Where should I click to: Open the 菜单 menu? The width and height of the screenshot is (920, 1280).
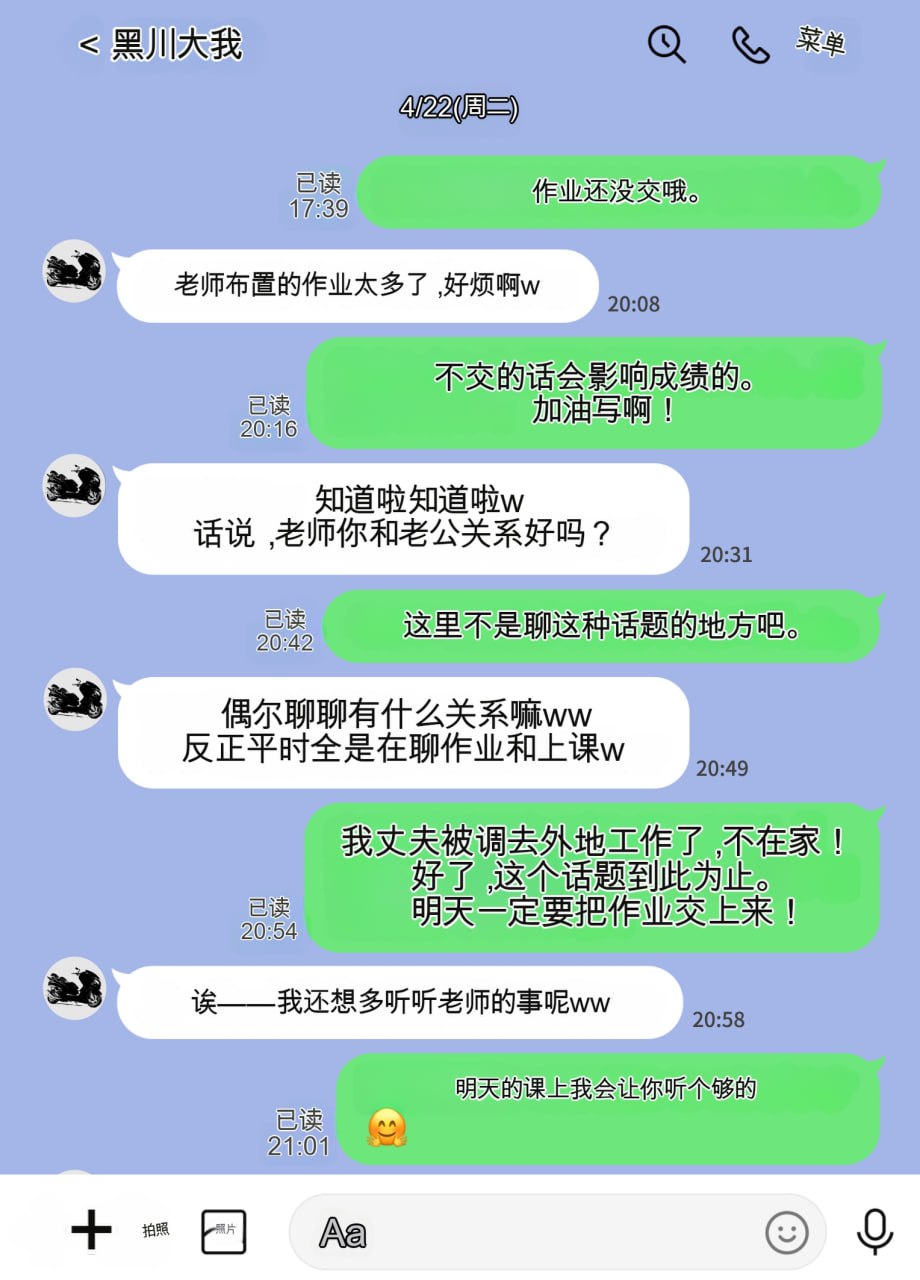point(822,42)
